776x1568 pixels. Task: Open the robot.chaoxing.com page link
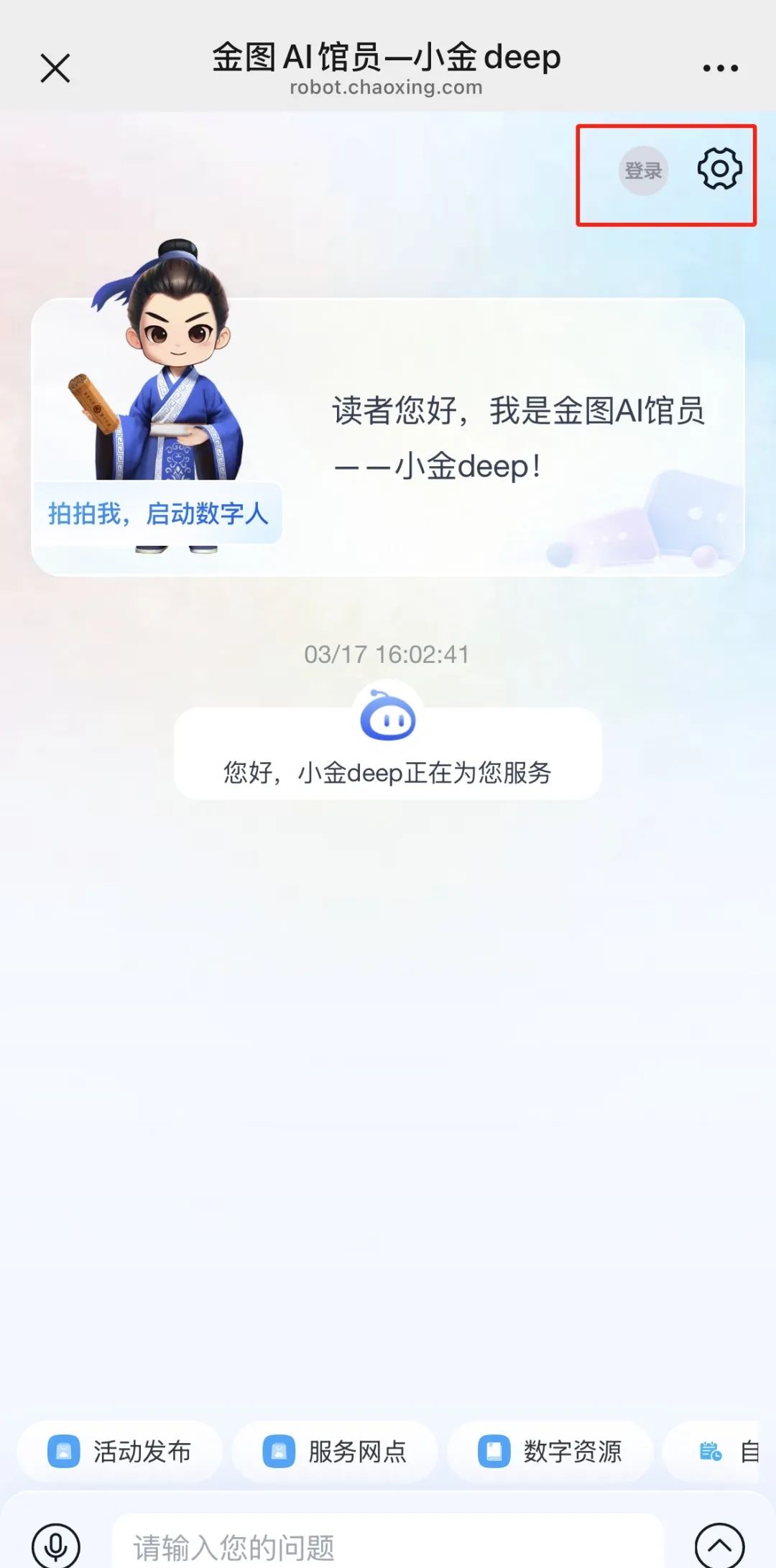387,88
